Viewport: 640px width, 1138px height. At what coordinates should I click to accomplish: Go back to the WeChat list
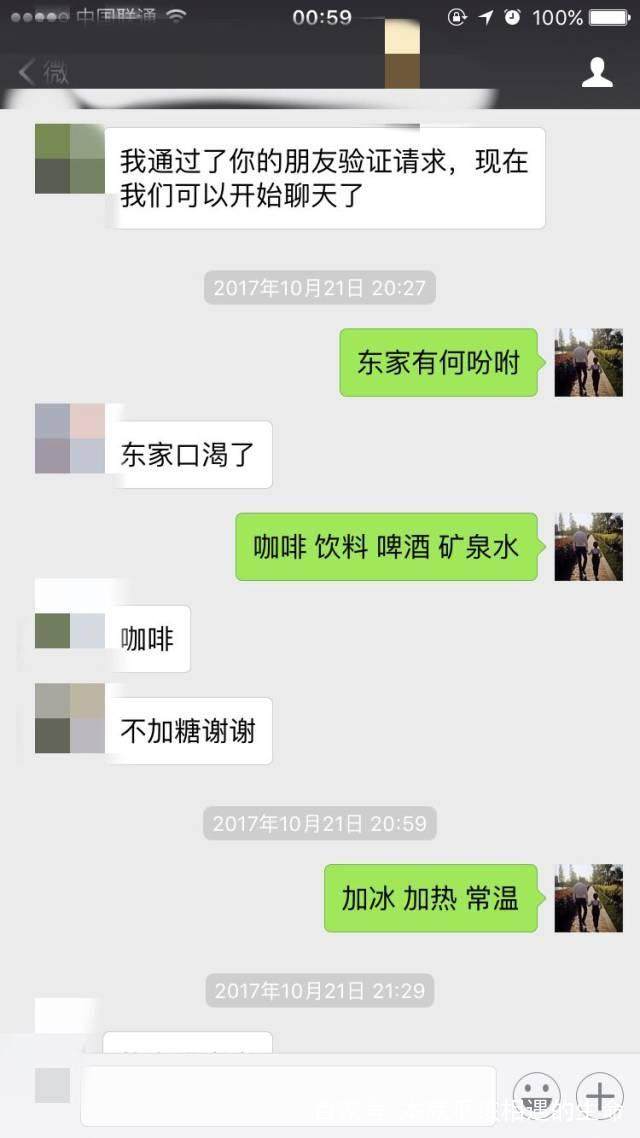pyautogui.click(x=43, y=73)
